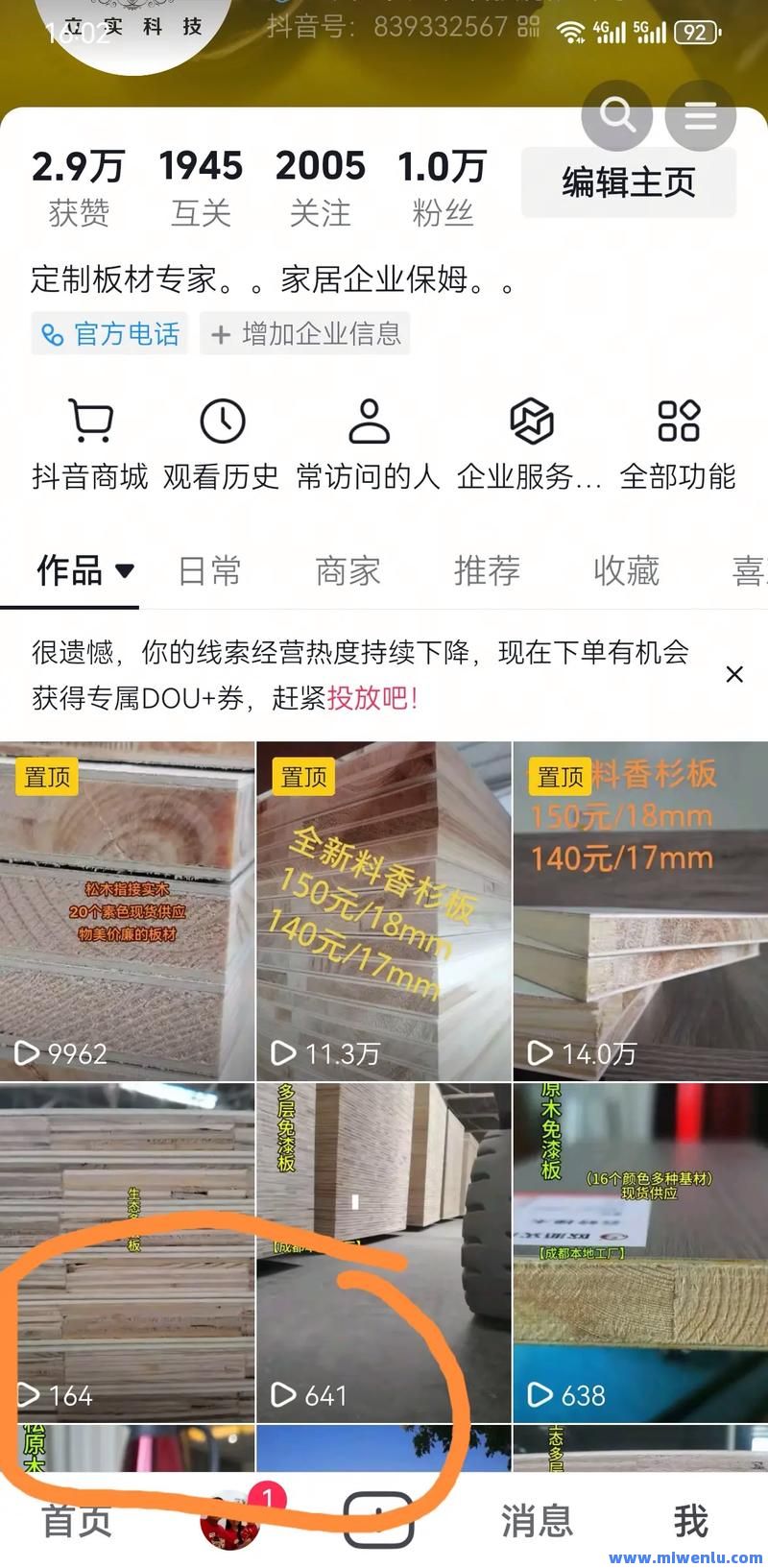Image resolution: width=768 pixels, height=1568 pixels.
Task: Switch to the 商家 merchant tab
Action: click(347, 569)
